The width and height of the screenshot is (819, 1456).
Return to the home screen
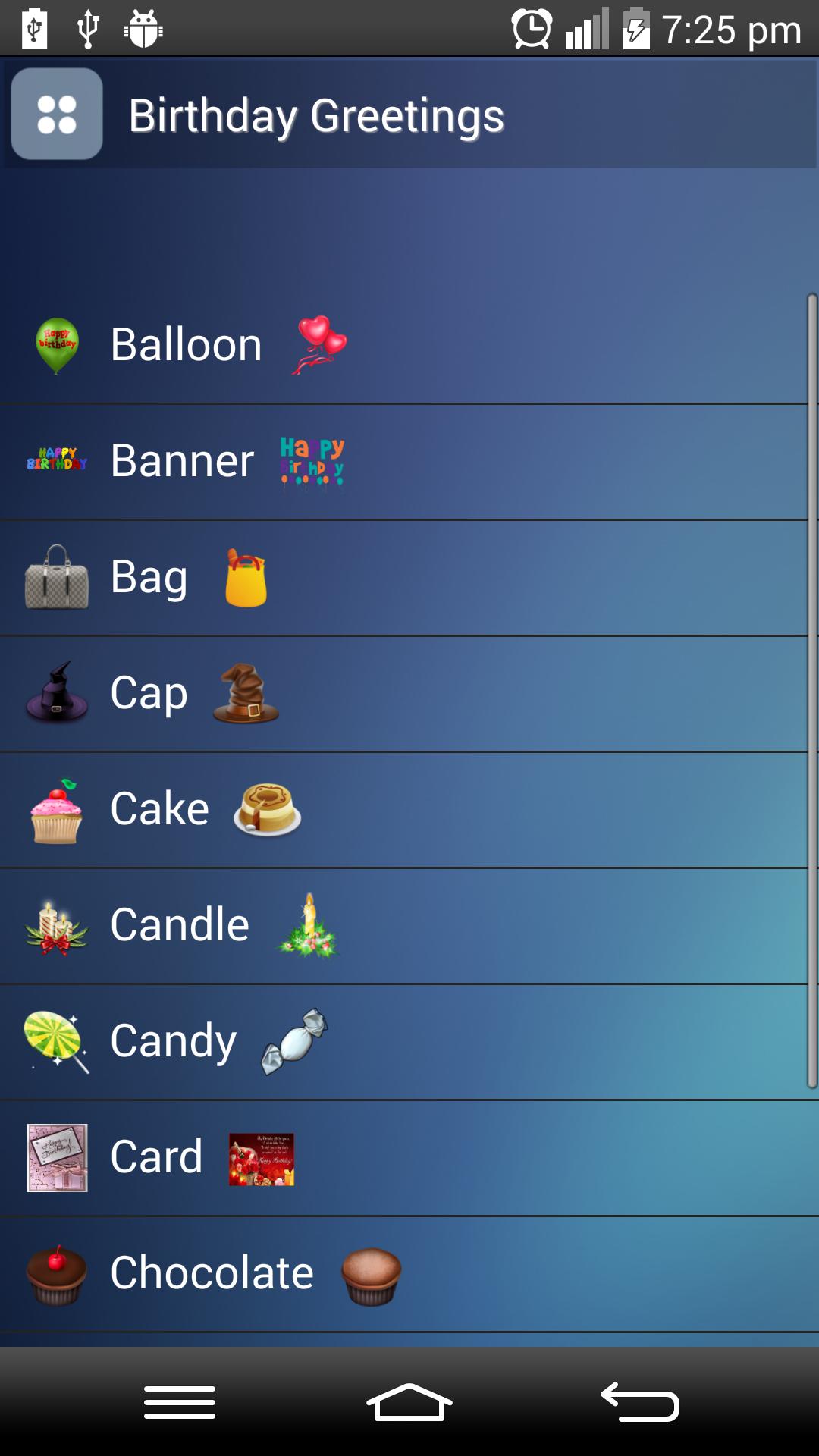tap(409, 1401)
